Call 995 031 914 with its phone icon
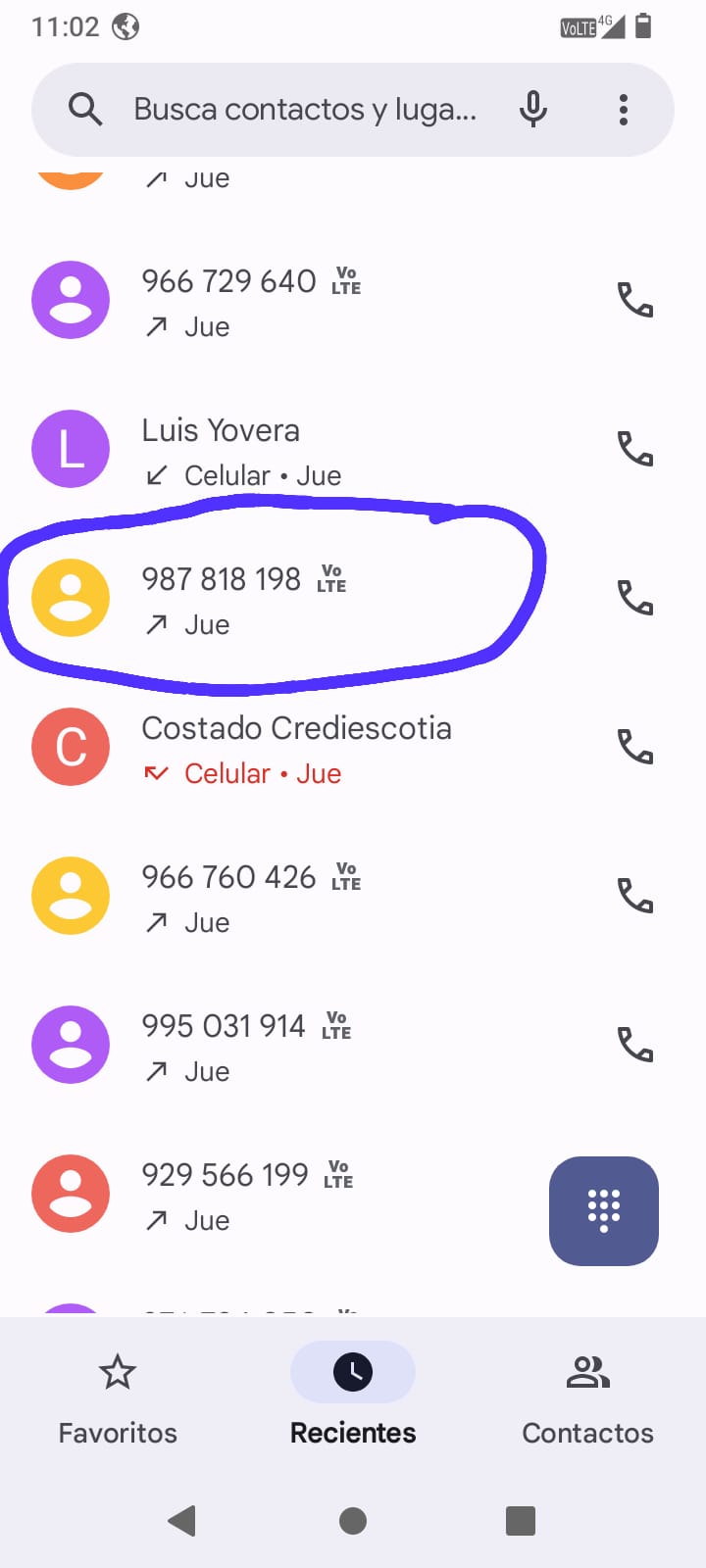The width and height of the screenshot is (706, 1568). click(x=634, y=1045)
